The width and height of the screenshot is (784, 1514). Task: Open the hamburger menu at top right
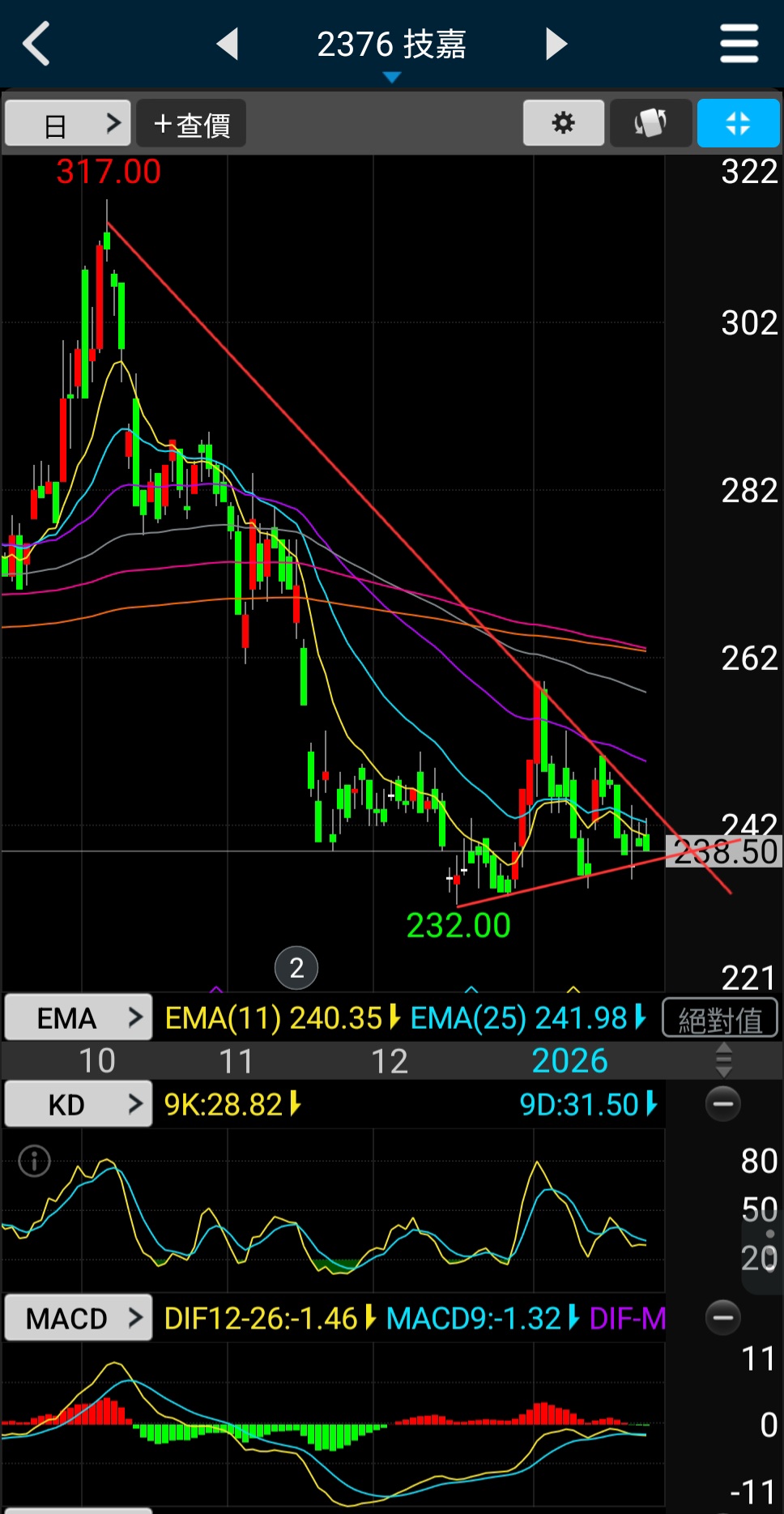click(x=738, y=45)
